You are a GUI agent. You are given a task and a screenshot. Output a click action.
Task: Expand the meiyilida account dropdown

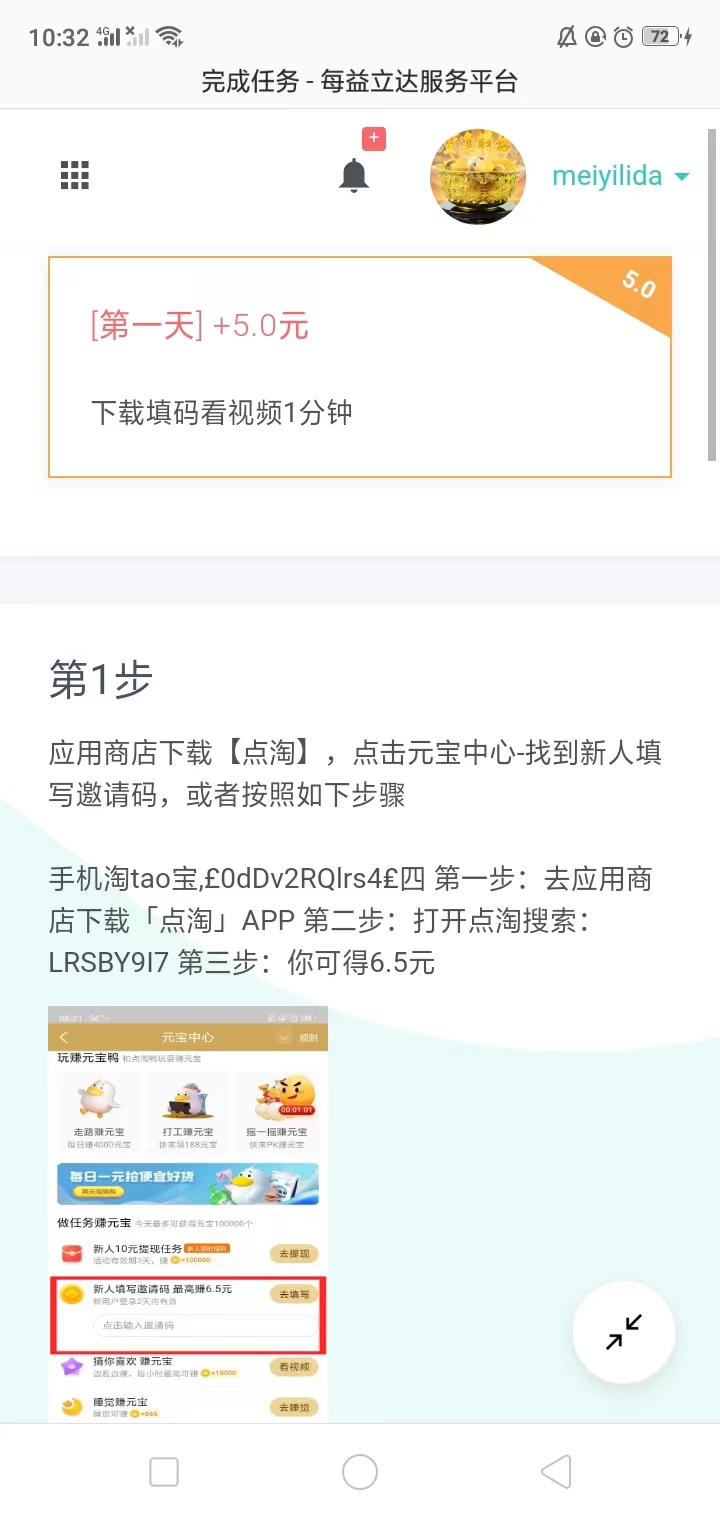click(x=621, y=176)
